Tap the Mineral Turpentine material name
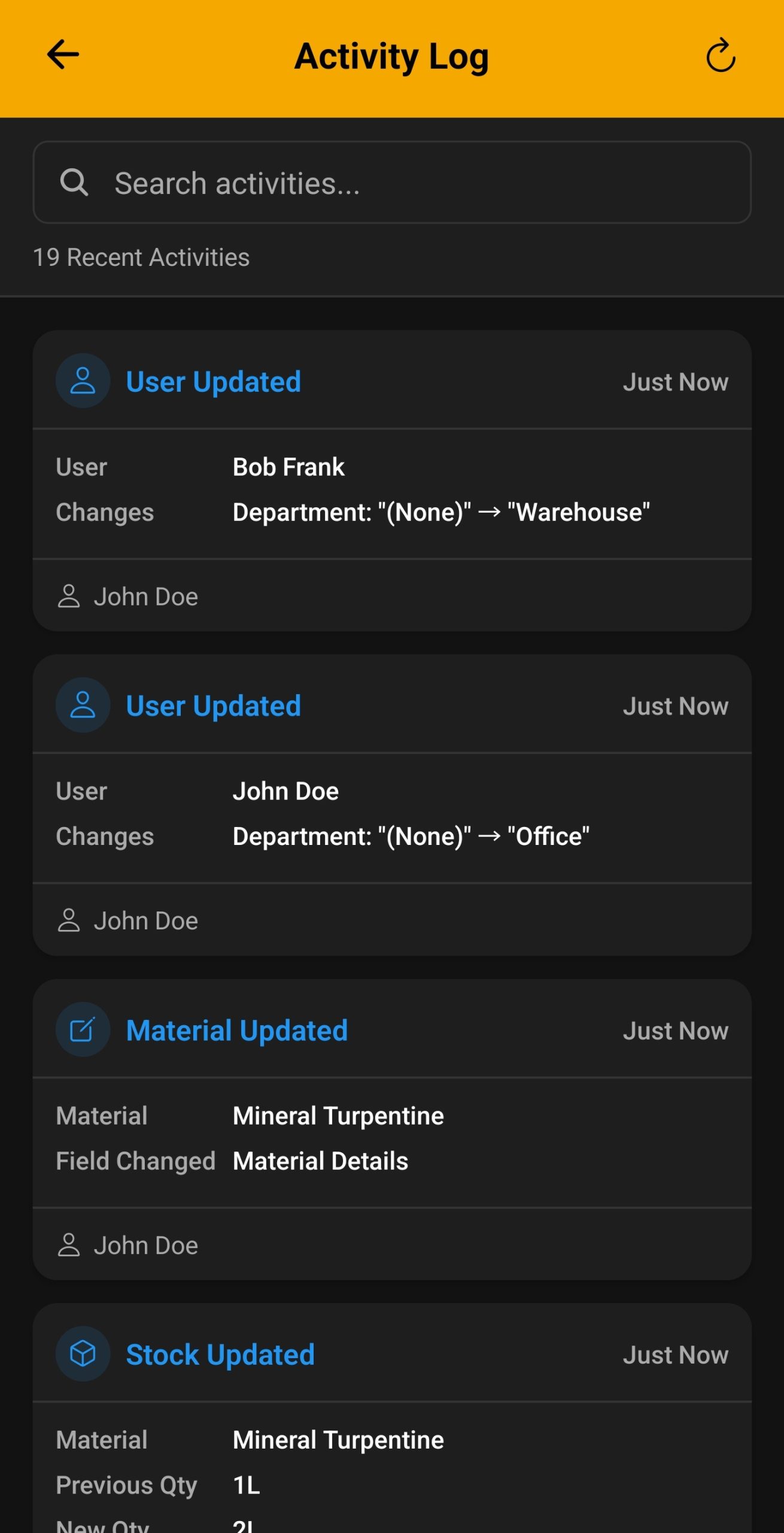The width and height of the screenshot is (784, 1533). tap(338, 1114)
